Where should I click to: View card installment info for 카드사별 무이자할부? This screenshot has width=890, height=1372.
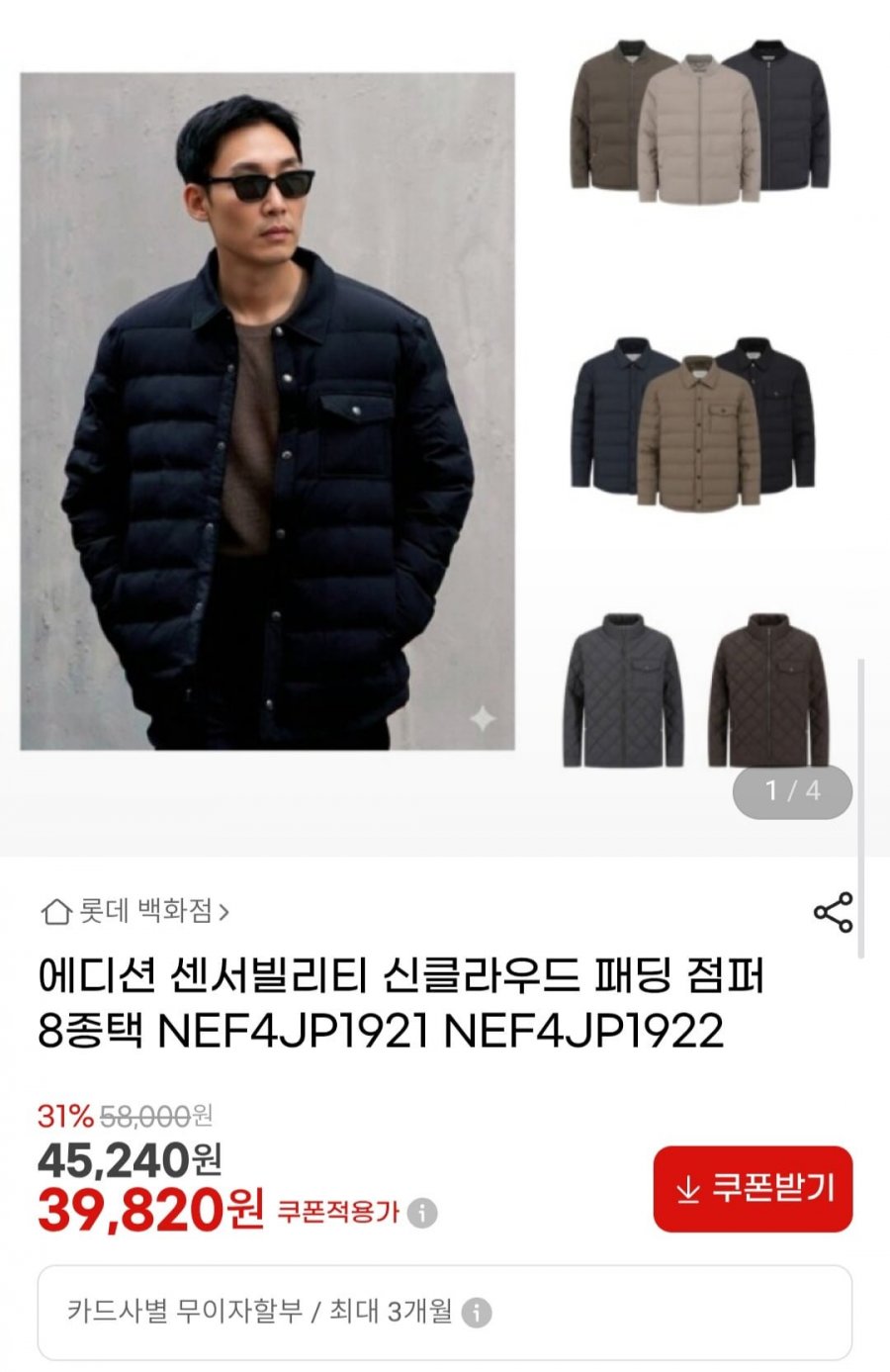tap(477, 1313)
